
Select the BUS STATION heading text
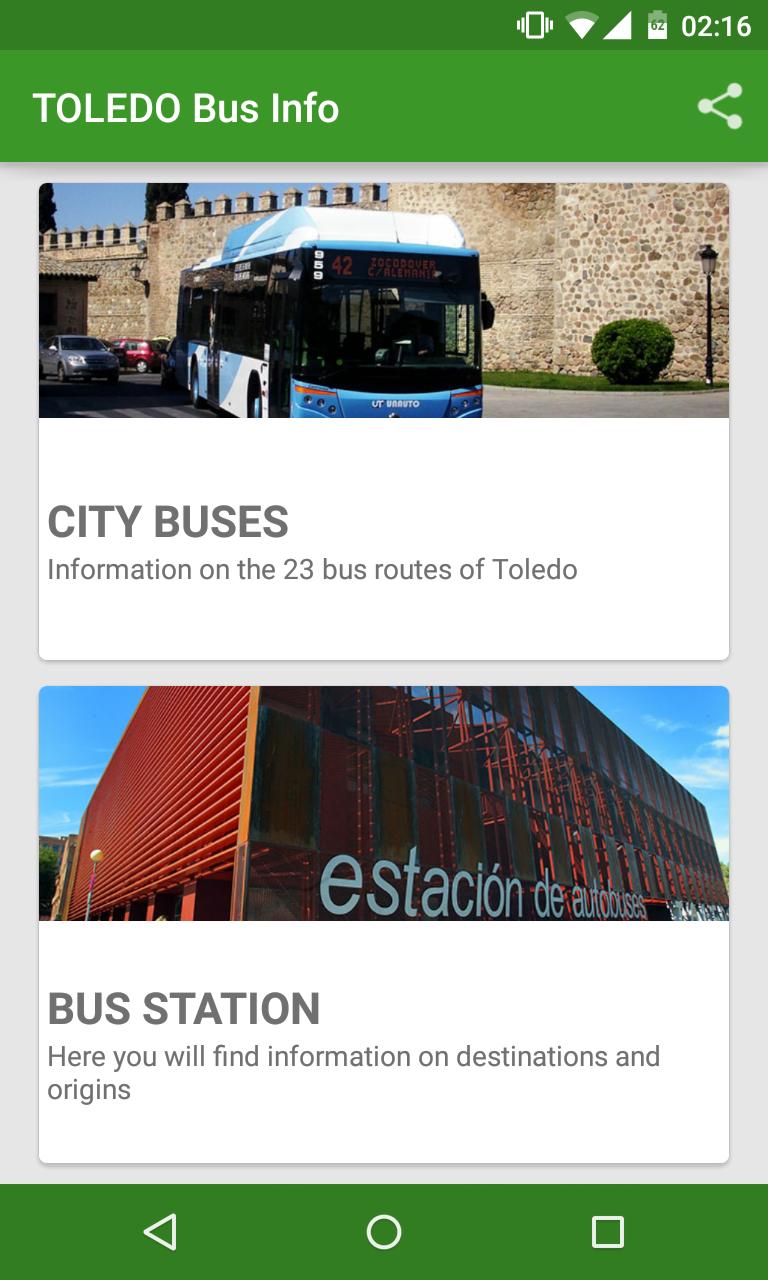coord(183,1009)
